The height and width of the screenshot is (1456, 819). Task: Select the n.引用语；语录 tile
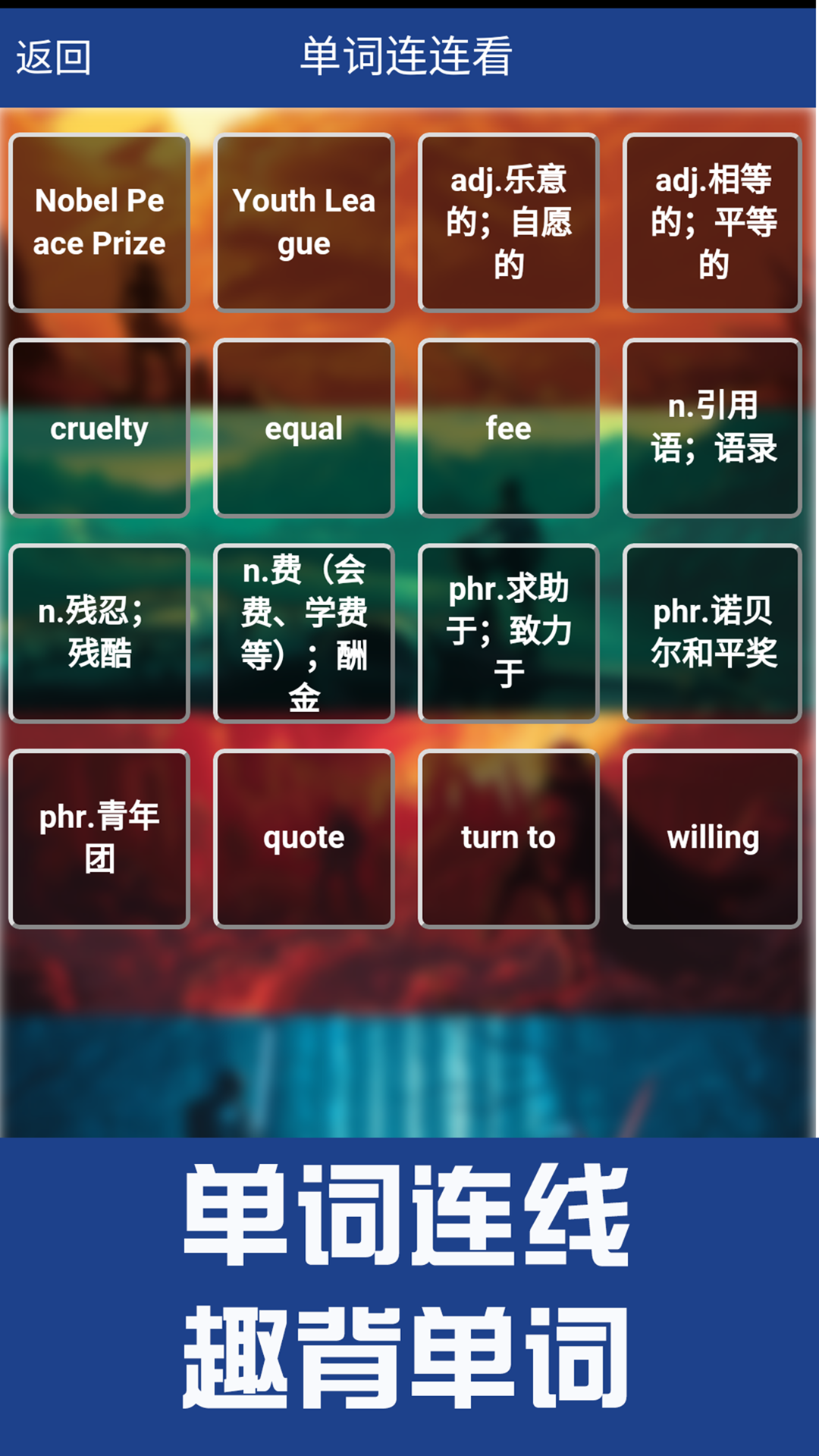(712, 428)
